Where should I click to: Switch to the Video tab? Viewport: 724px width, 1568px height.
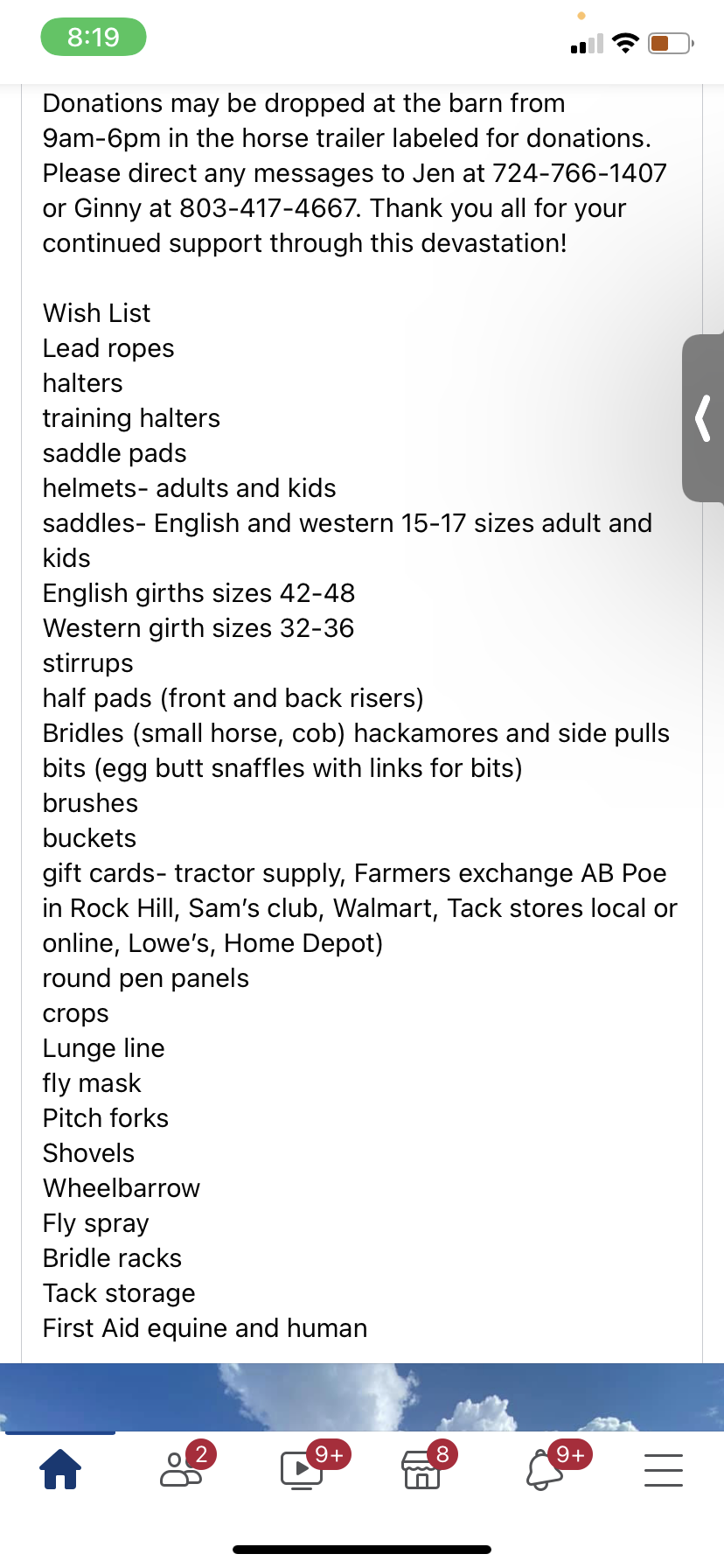pos(303,1469)
